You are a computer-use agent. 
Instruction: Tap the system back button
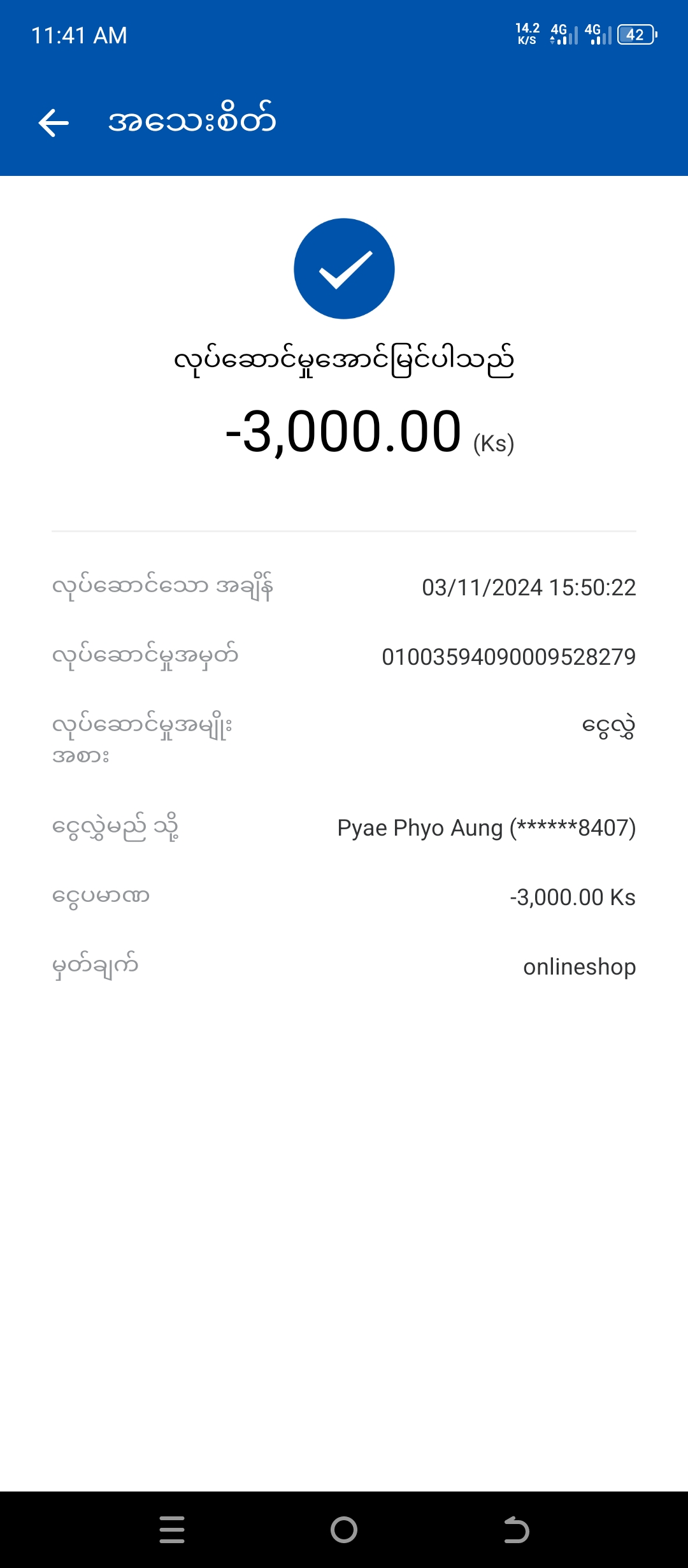point(516,1530)
